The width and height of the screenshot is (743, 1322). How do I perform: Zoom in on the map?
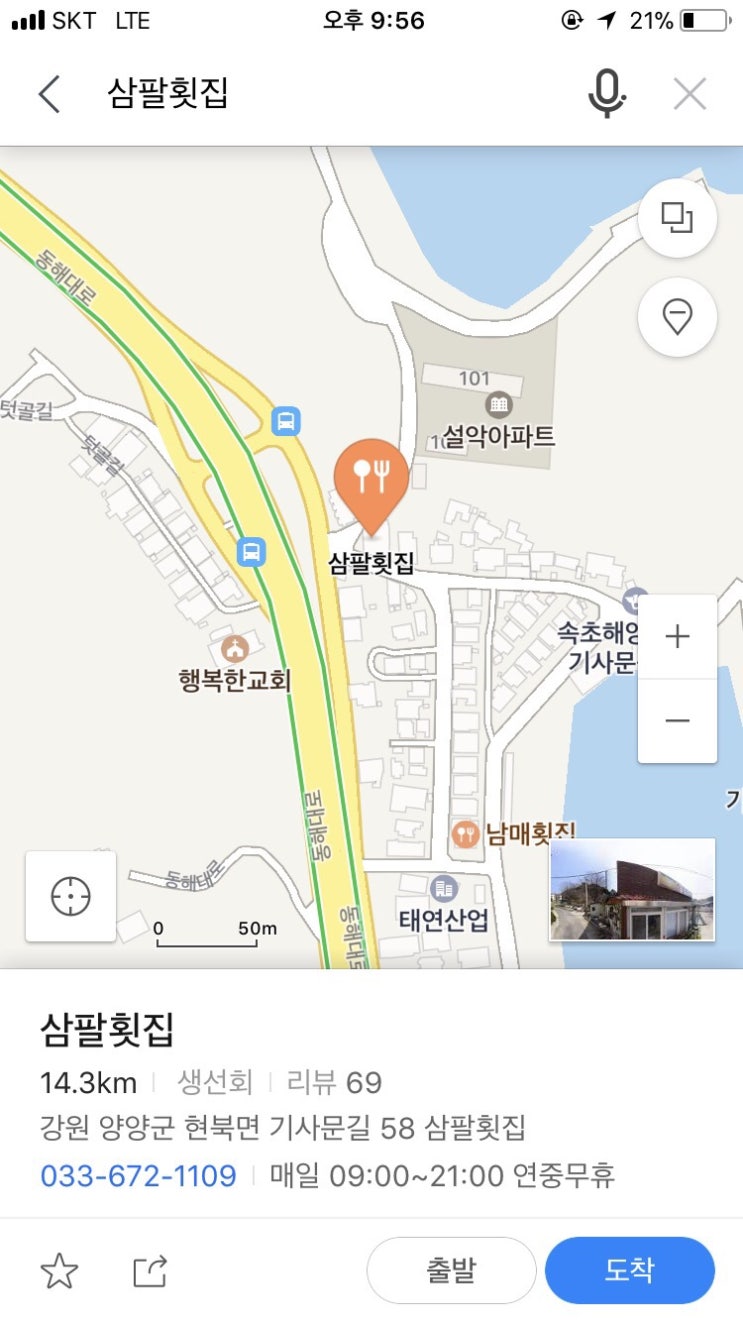pos(677,636)
